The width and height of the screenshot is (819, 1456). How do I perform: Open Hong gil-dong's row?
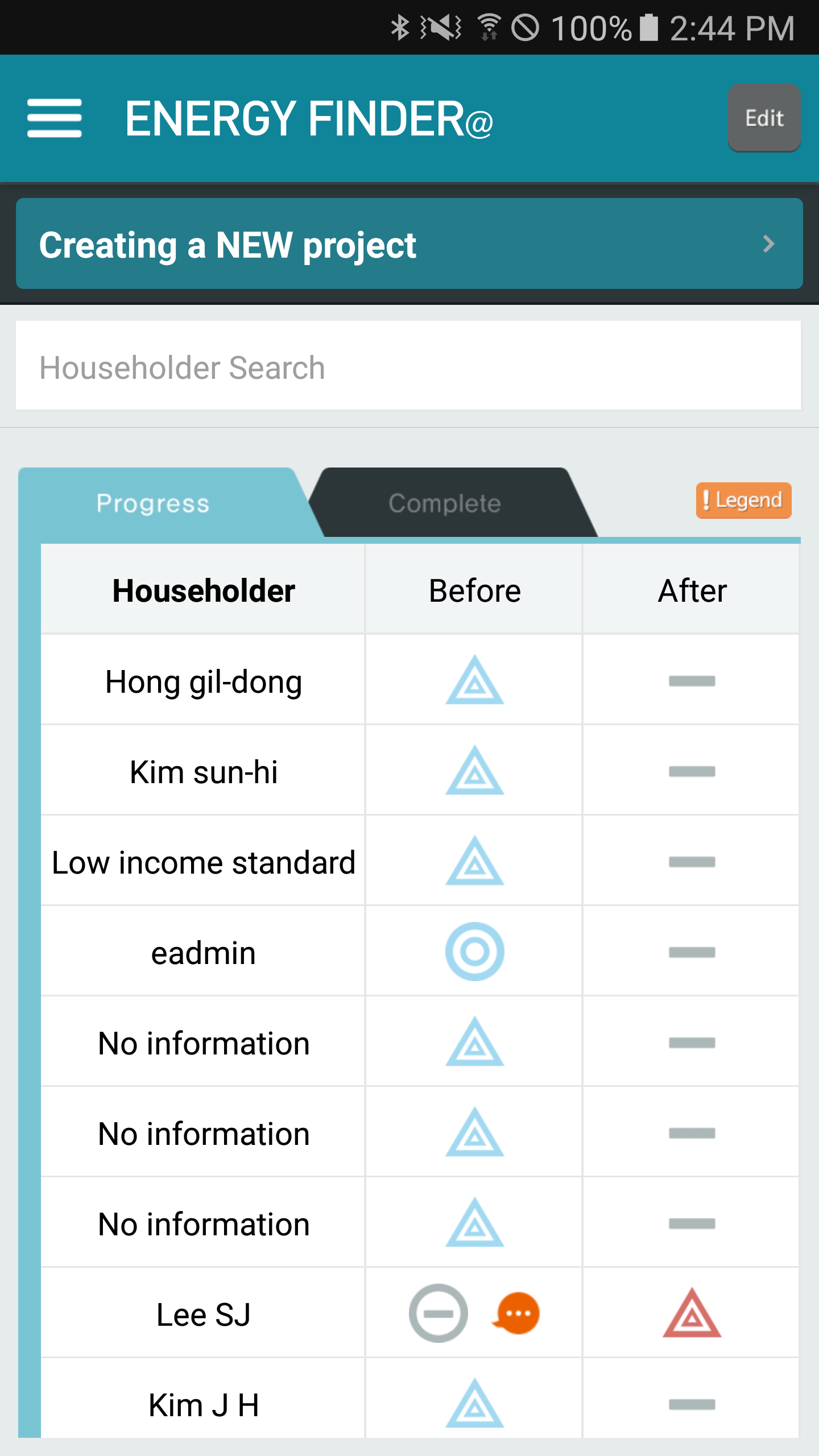pyautogui.click(x=420, y=680)
